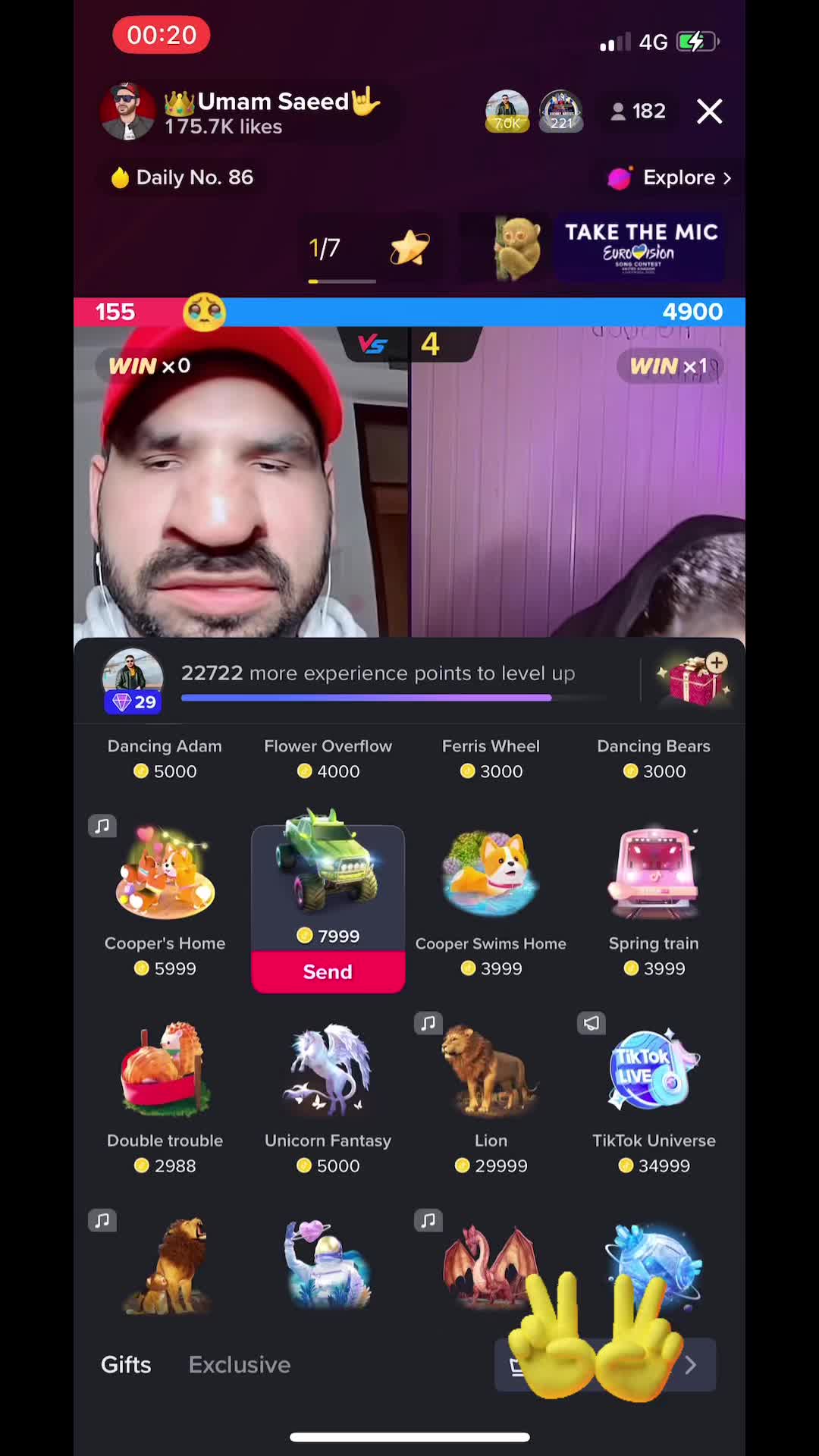
Task: Send the 7999 coin truck gift
Action: (x=328, y=971)
